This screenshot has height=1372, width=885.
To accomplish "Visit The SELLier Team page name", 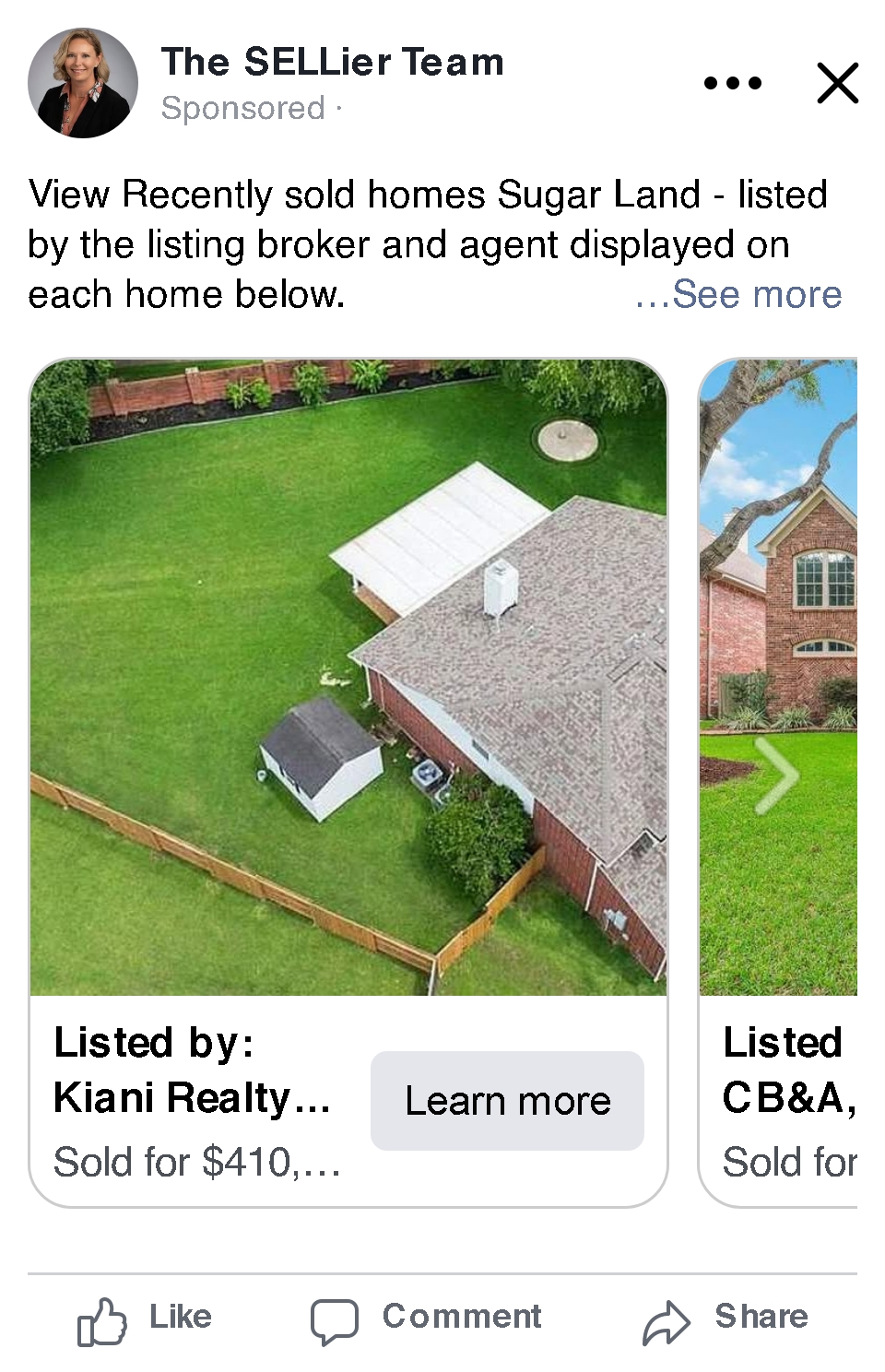I will (333, 63).
